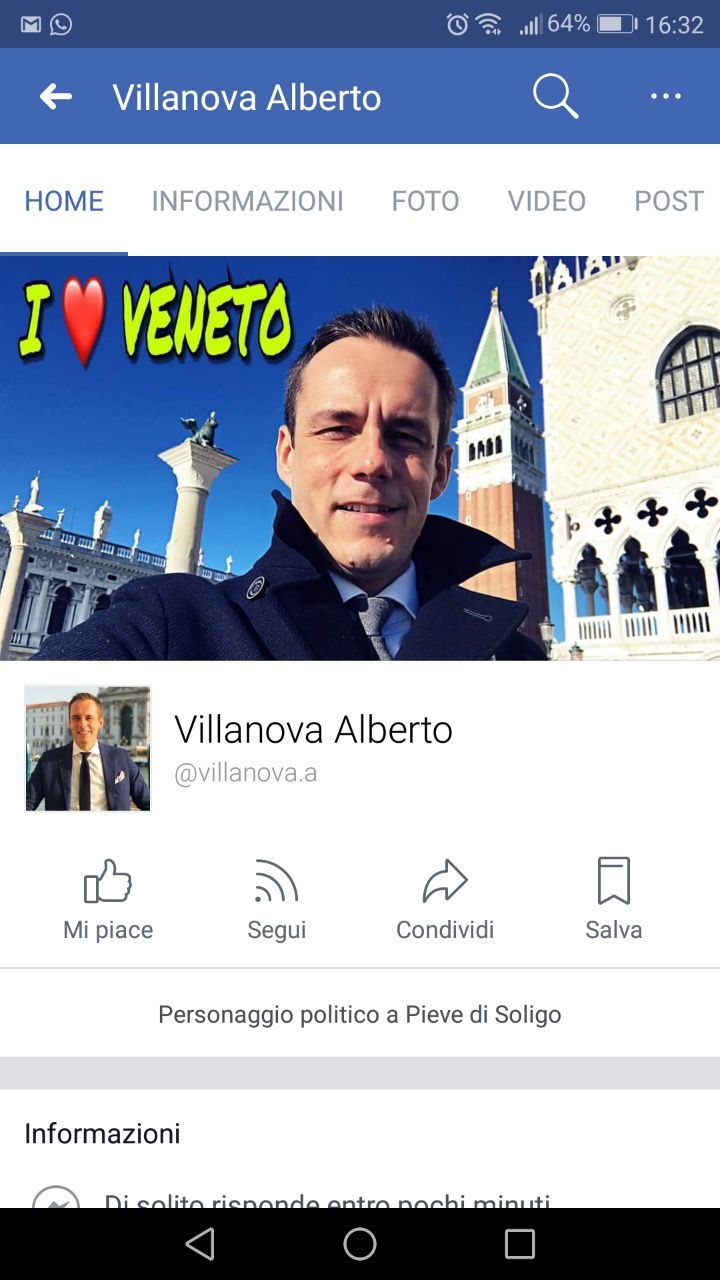Image resolution: width=720 pixels, height=1280 pixels.
Task: Select the Home tab
Action: coord(64,201)
